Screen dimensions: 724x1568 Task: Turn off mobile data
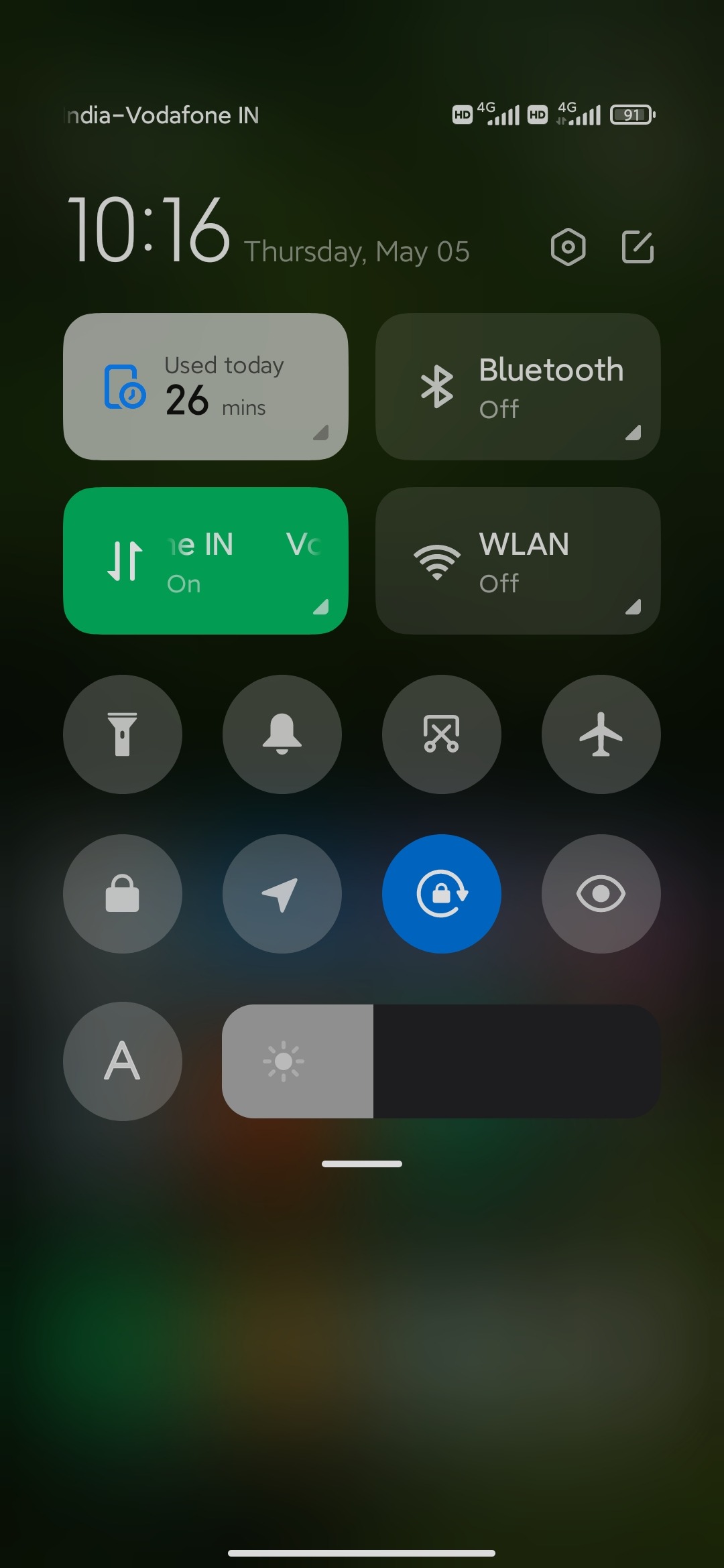tap(205, 561)
